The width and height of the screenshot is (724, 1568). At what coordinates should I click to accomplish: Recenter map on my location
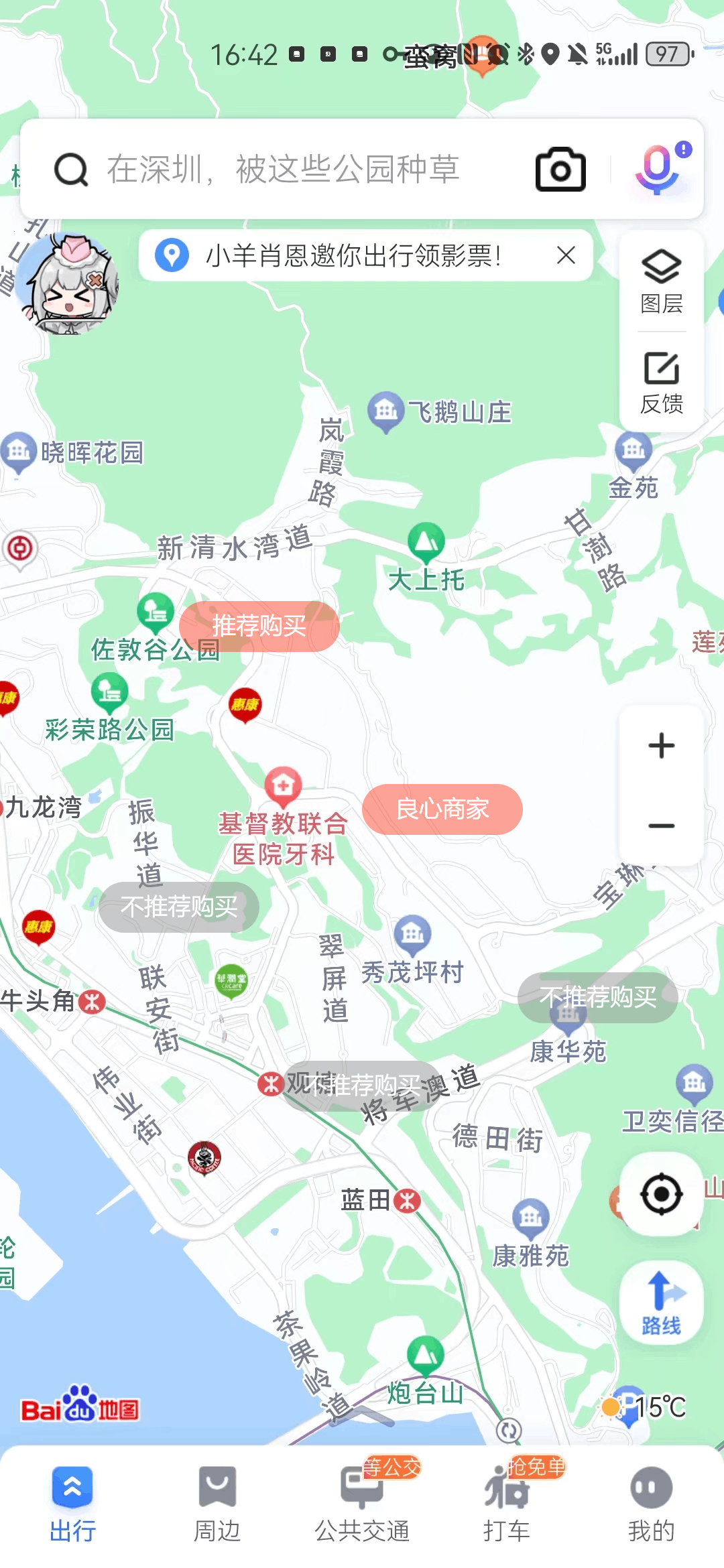(661, 1194)
